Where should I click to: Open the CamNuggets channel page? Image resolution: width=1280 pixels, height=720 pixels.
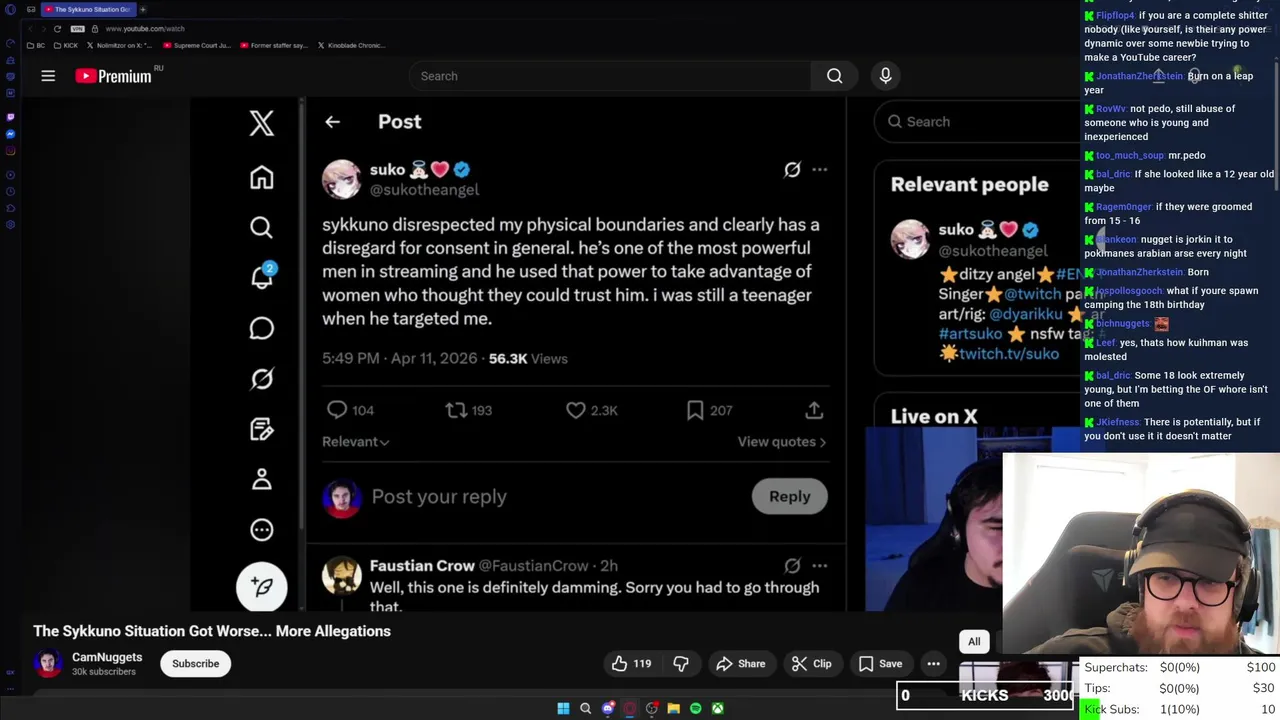[x=107, y=657]
